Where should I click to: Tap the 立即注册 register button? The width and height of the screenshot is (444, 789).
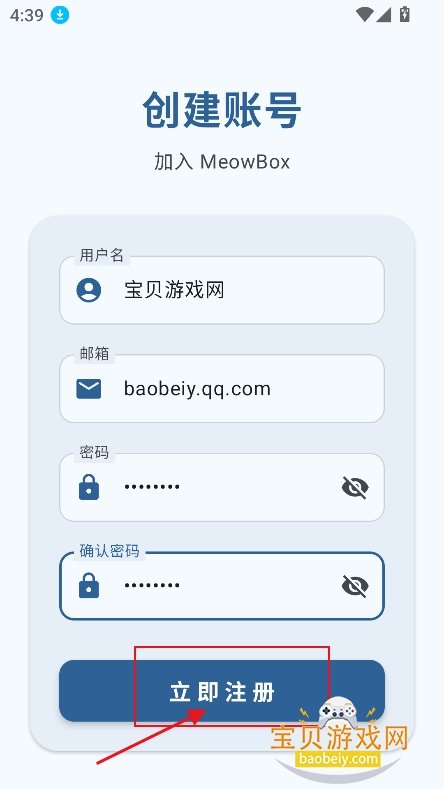click(222, 691)
